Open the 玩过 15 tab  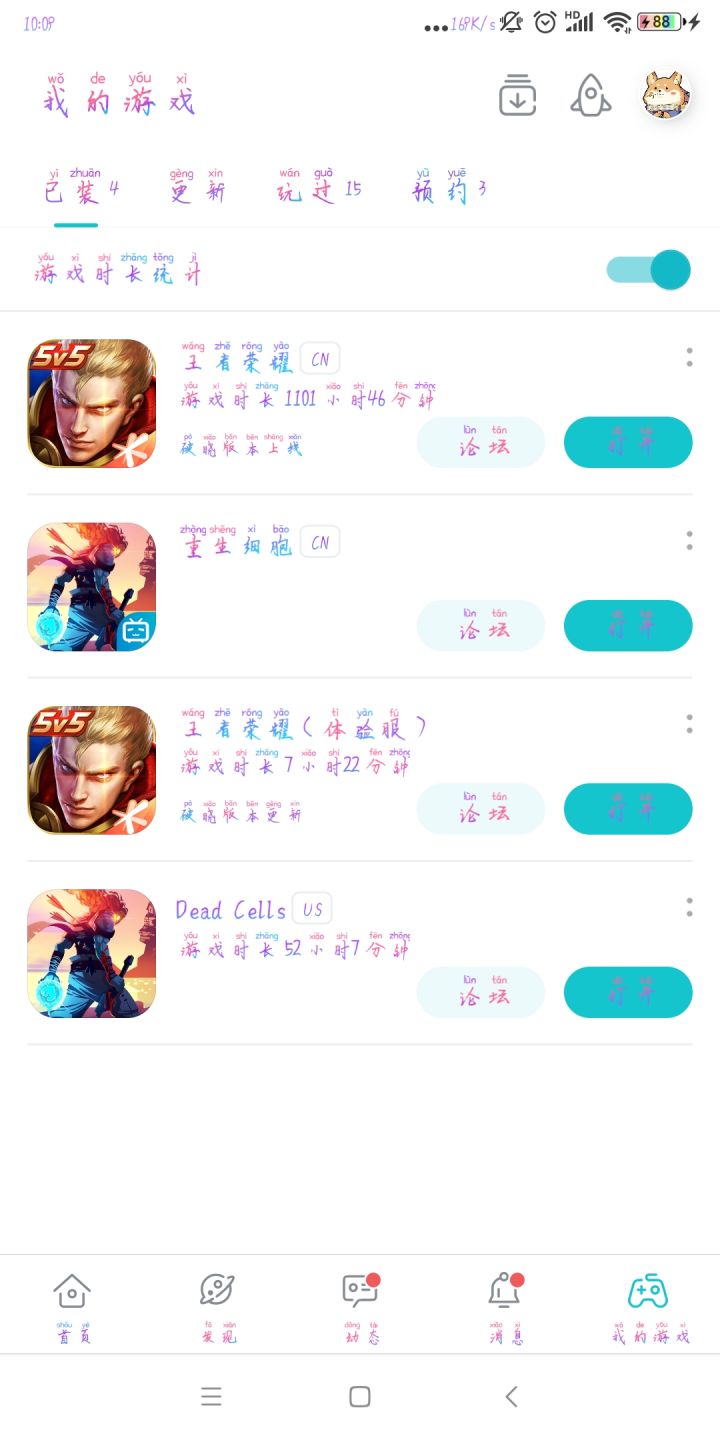pyautogui.click(x=320, y=185)
